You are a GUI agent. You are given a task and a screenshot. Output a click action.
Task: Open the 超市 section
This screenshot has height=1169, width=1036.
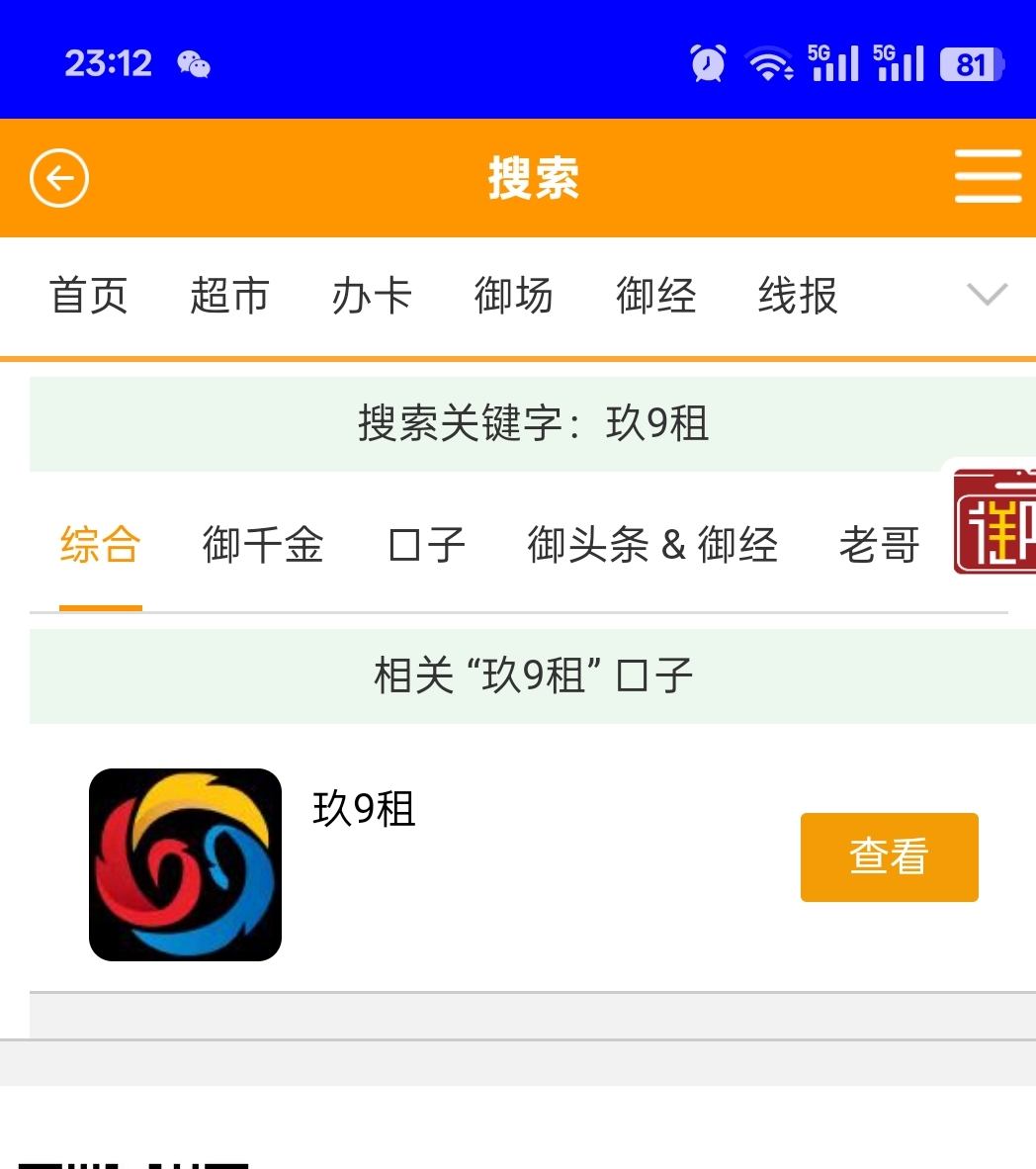tap(229, 296)
